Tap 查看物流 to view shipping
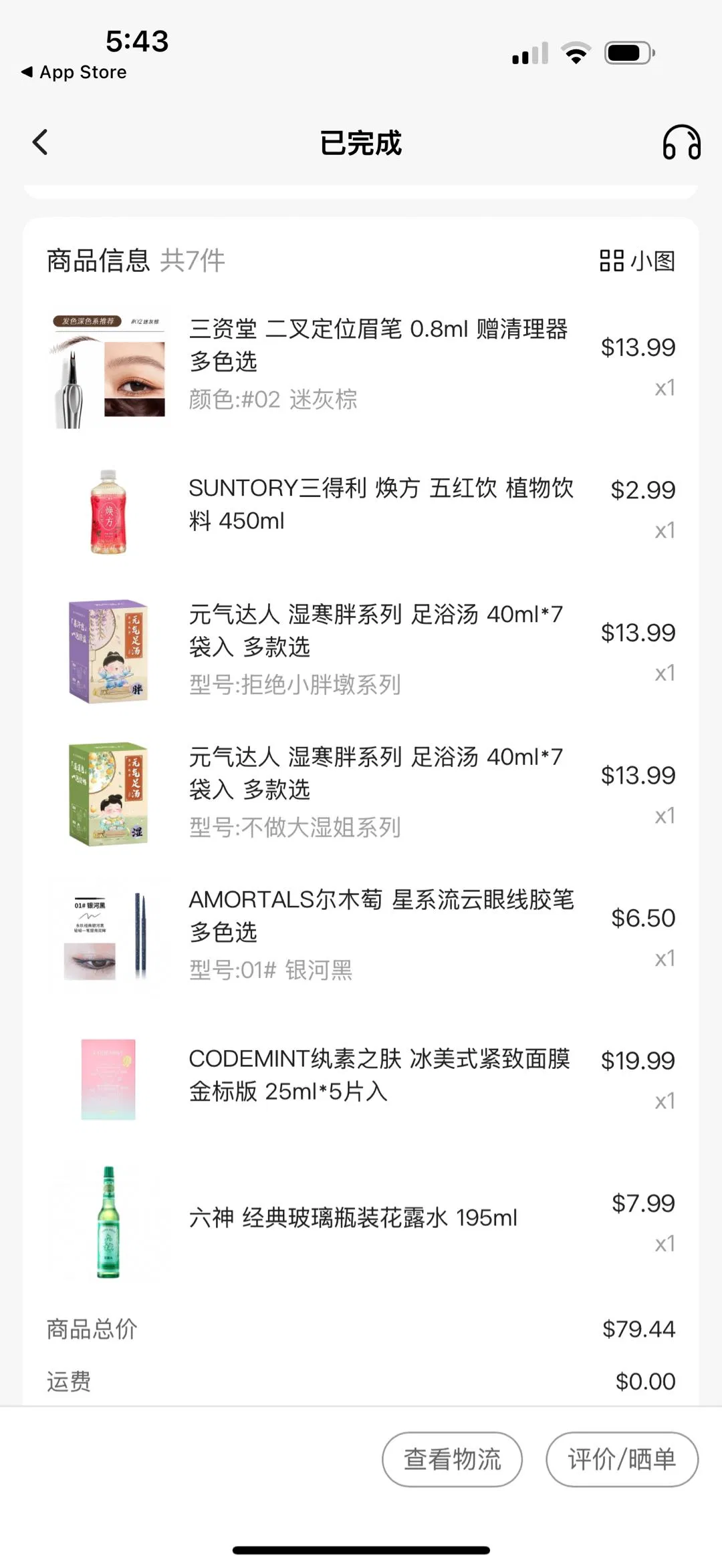 tap(452, 1459)
